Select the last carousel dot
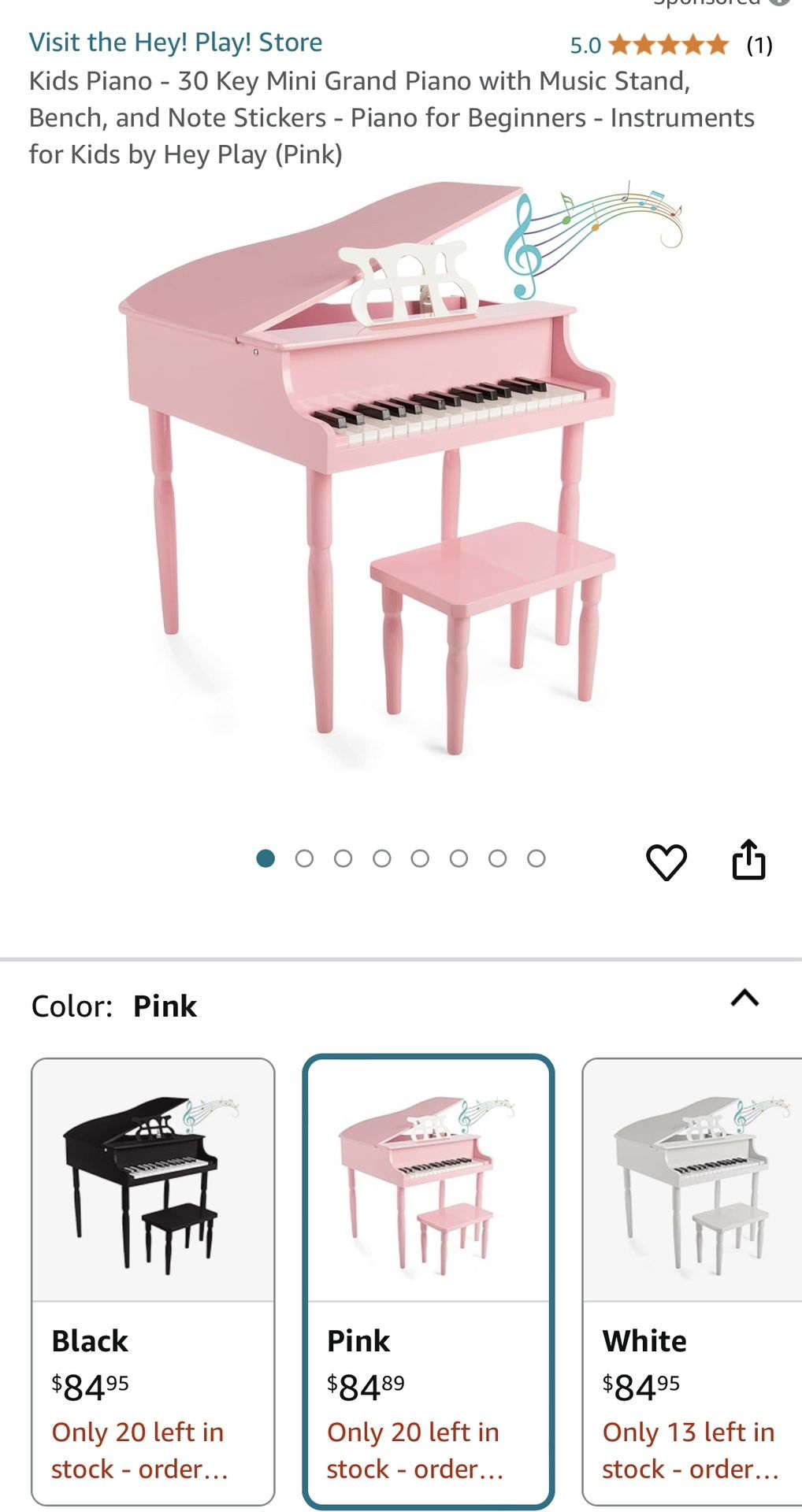 pyautogui.click(x=537, y=858)
